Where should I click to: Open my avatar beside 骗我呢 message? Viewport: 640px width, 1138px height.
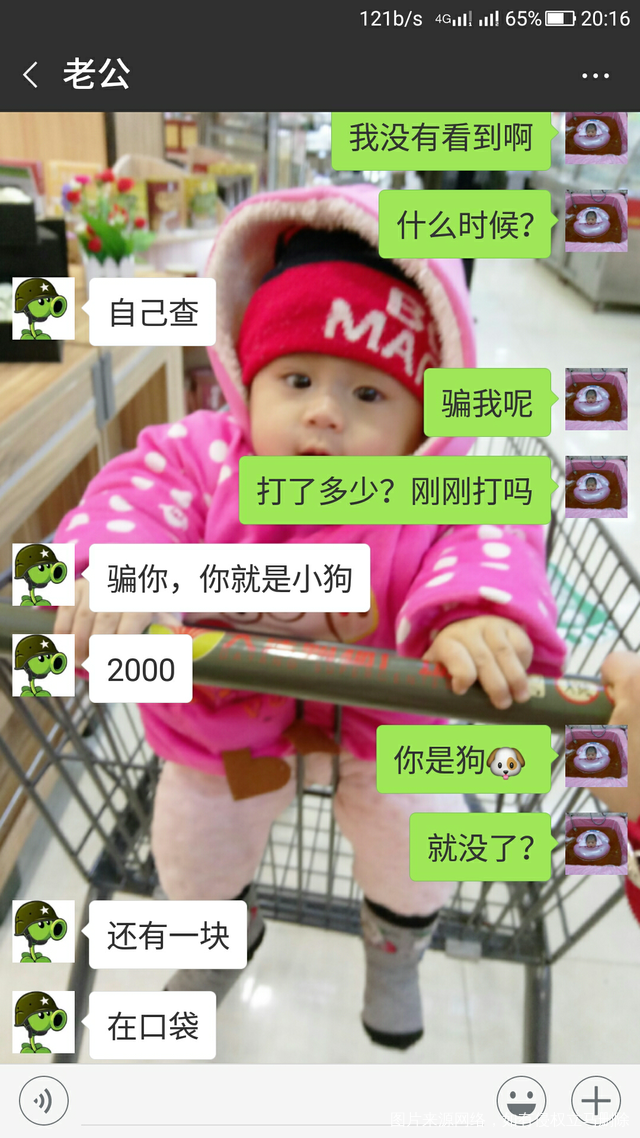tap(596, 400)
